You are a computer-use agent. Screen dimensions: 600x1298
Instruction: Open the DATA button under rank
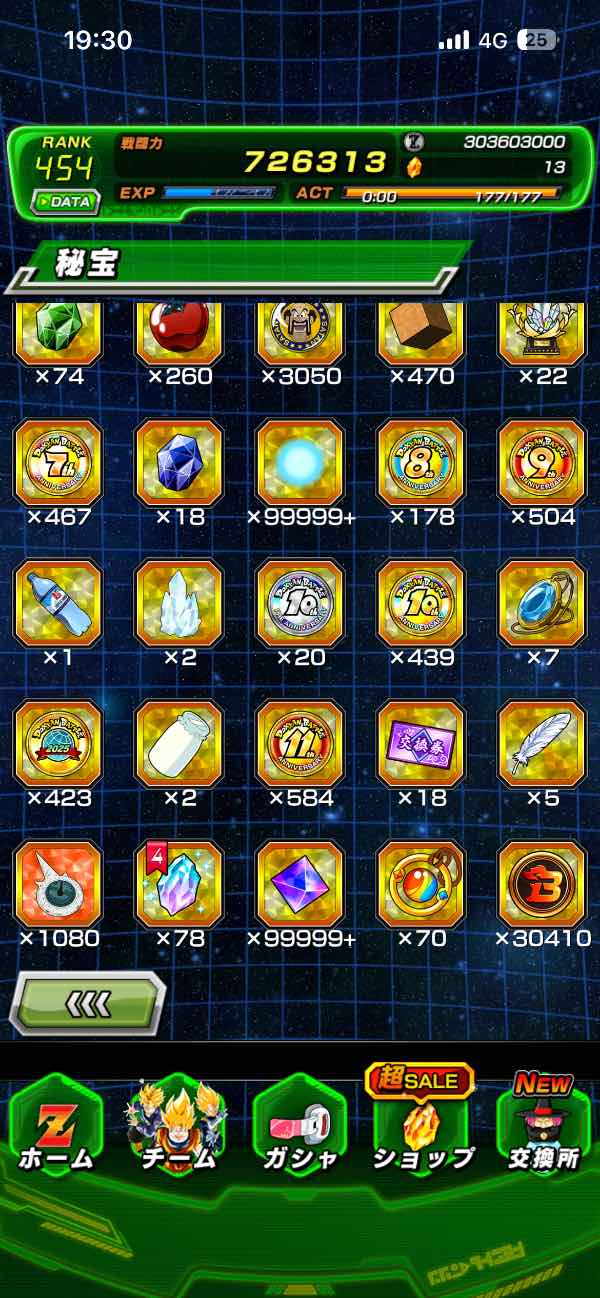66,201
